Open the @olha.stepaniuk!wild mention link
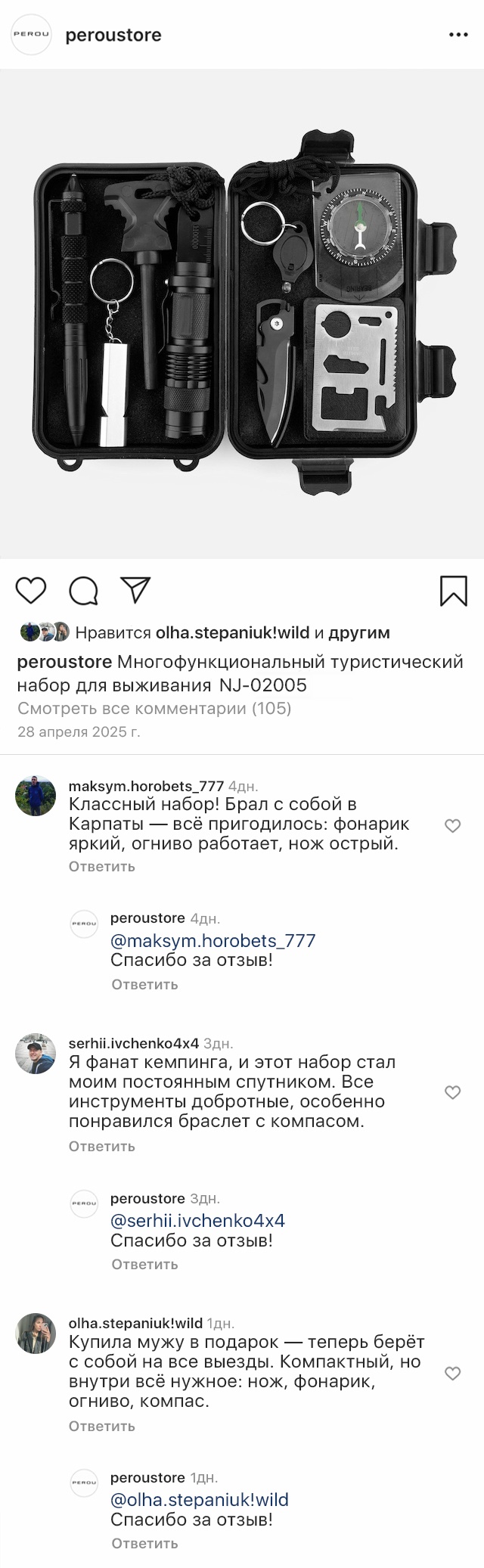The height and width of the screenshot is (1568, 484). pyautogui.click(x=200, y=1500)
